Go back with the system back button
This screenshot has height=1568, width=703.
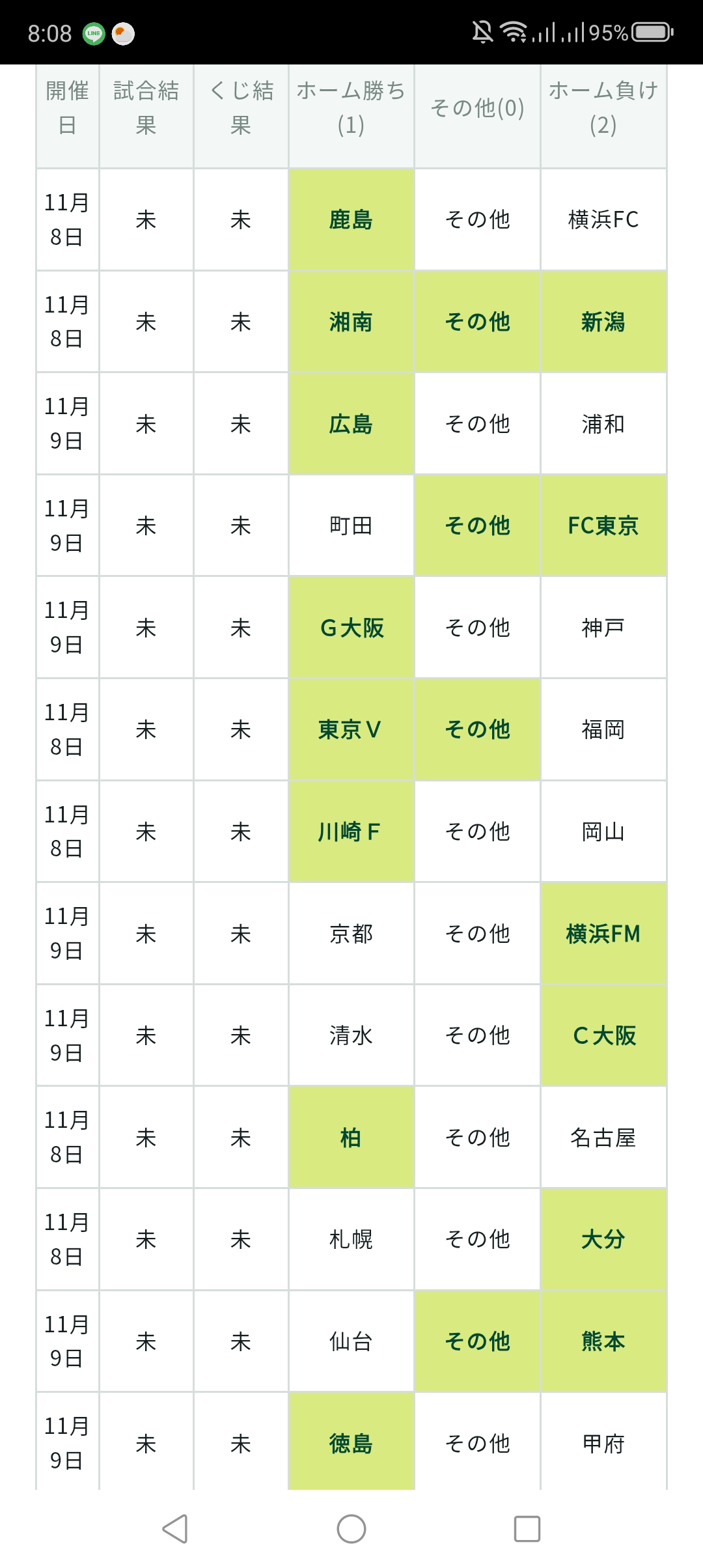175,1528
